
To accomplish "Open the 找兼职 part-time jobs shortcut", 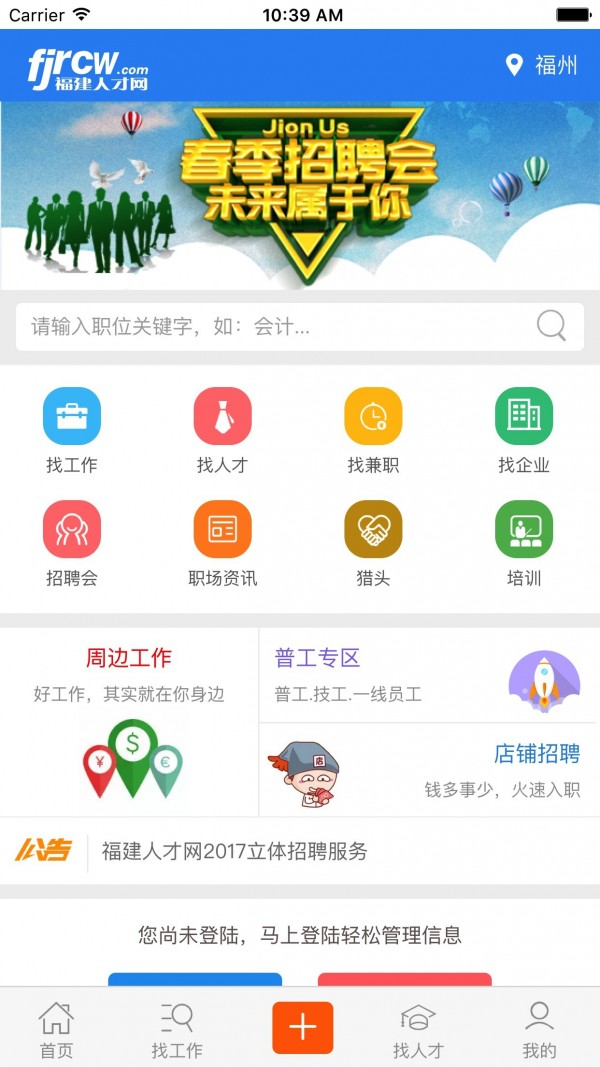I will (373, 430).
